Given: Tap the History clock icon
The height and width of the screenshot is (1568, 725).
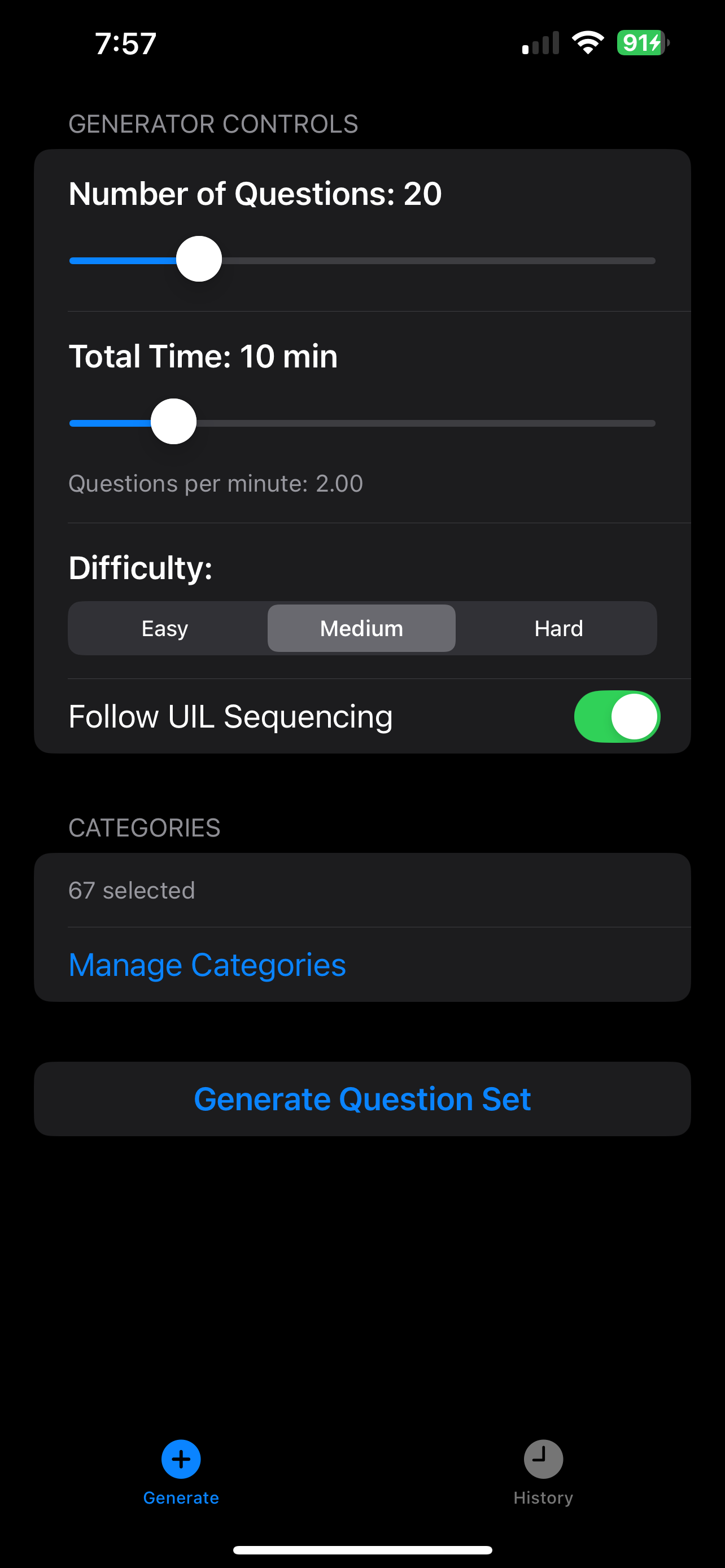Looking at the screenshot, I should 543,1461.
